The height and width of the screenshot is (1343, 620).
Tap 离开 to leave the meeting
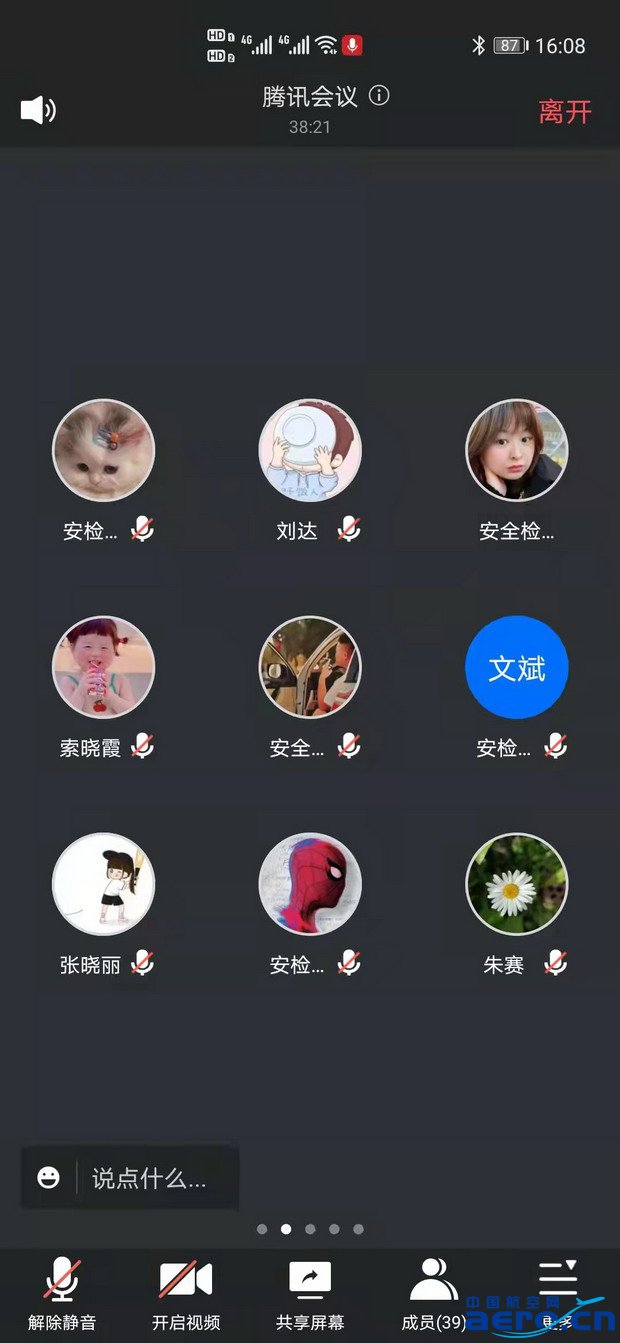coord(565,112)
